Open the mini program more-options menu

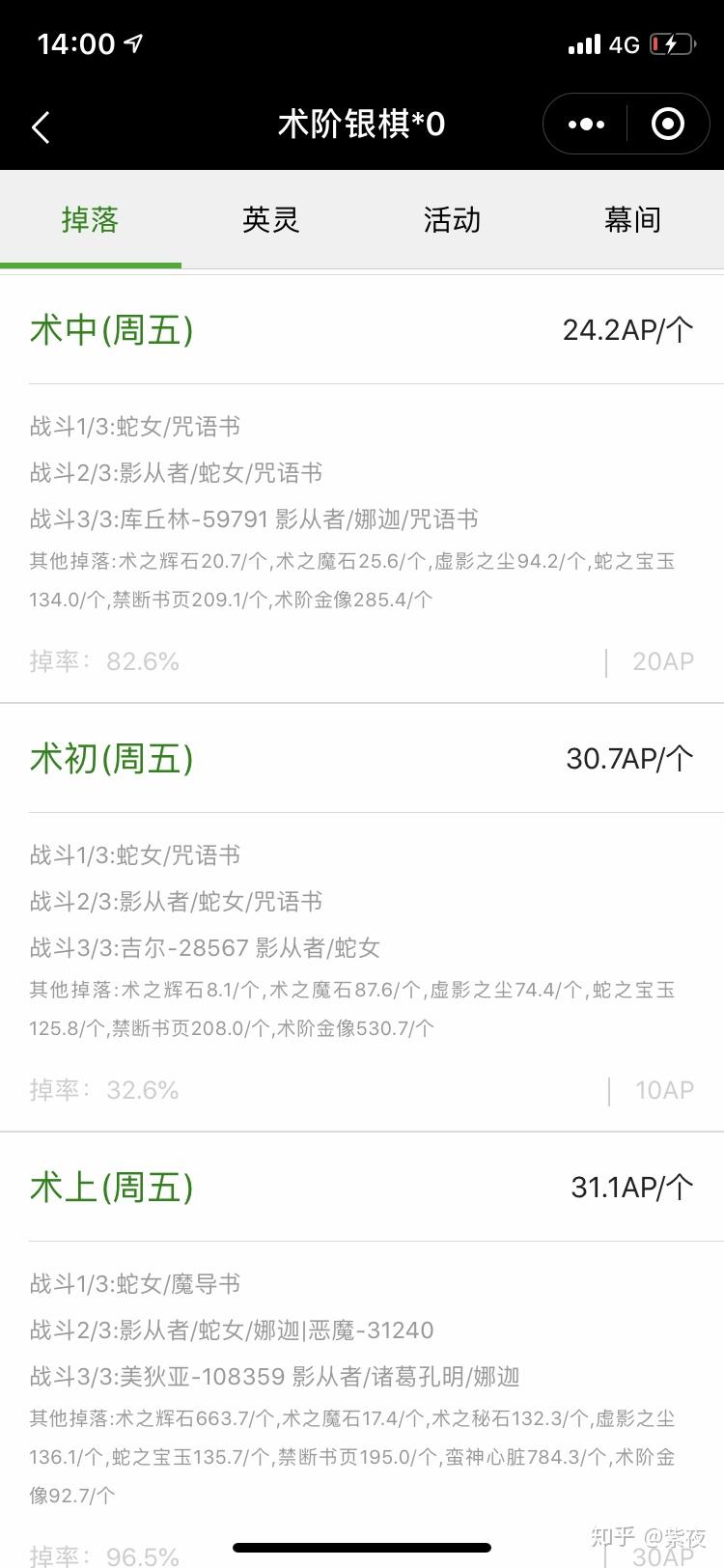pyautogui.click(x=586, y=125)
